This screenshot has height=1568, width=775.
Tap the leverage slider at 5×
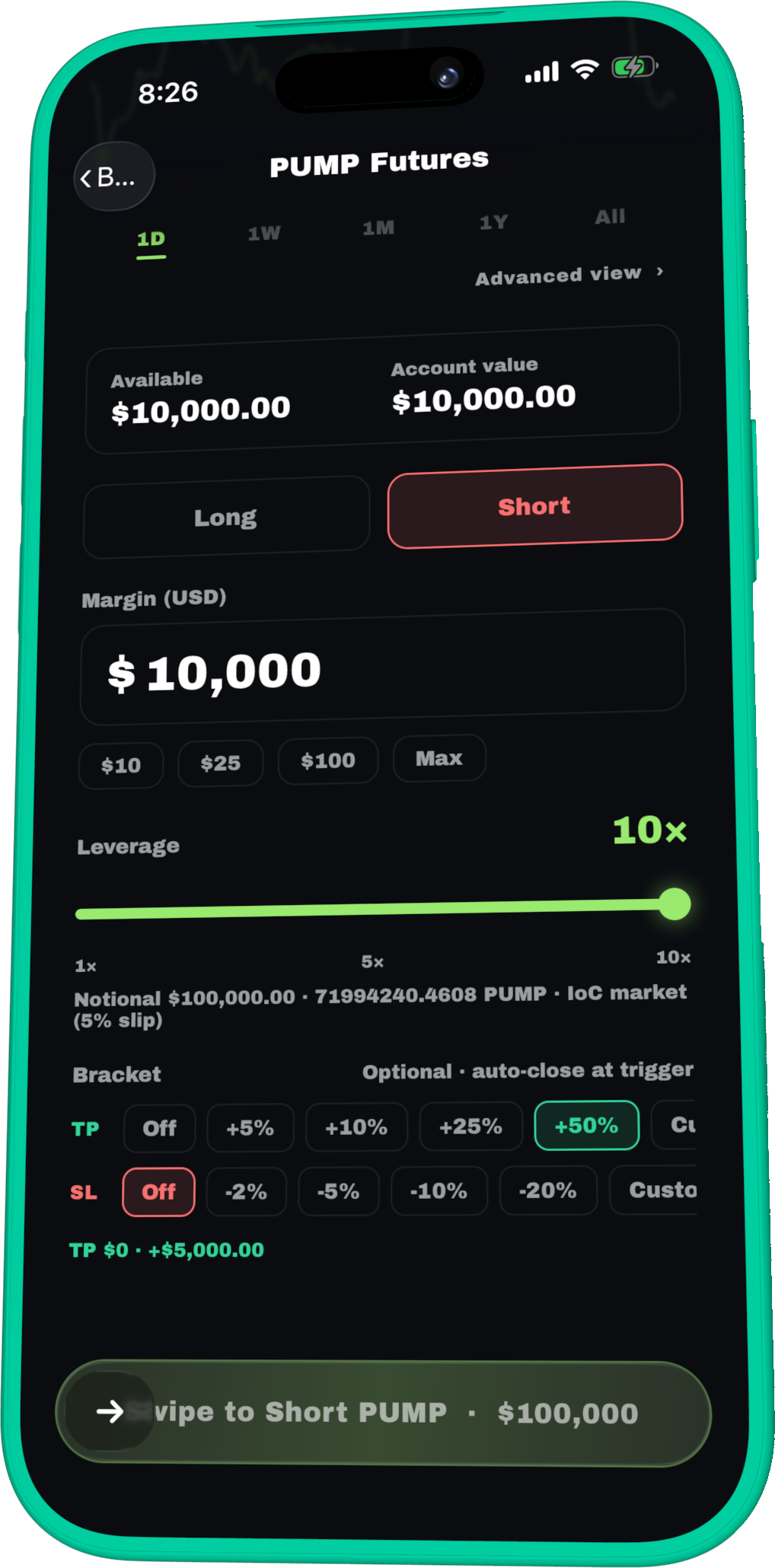374,910
